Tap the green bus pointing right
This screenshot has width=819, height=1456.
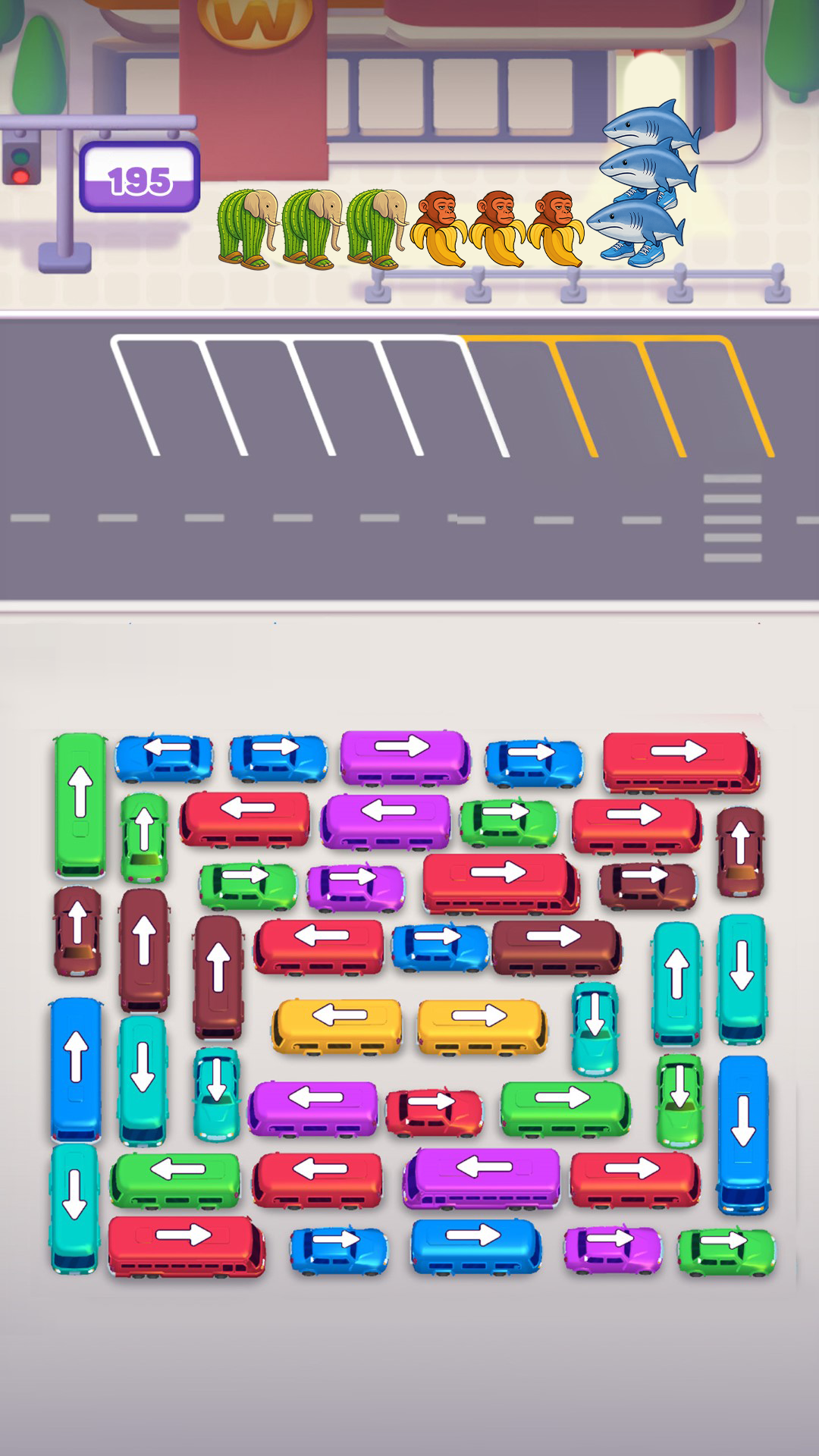564,1108
